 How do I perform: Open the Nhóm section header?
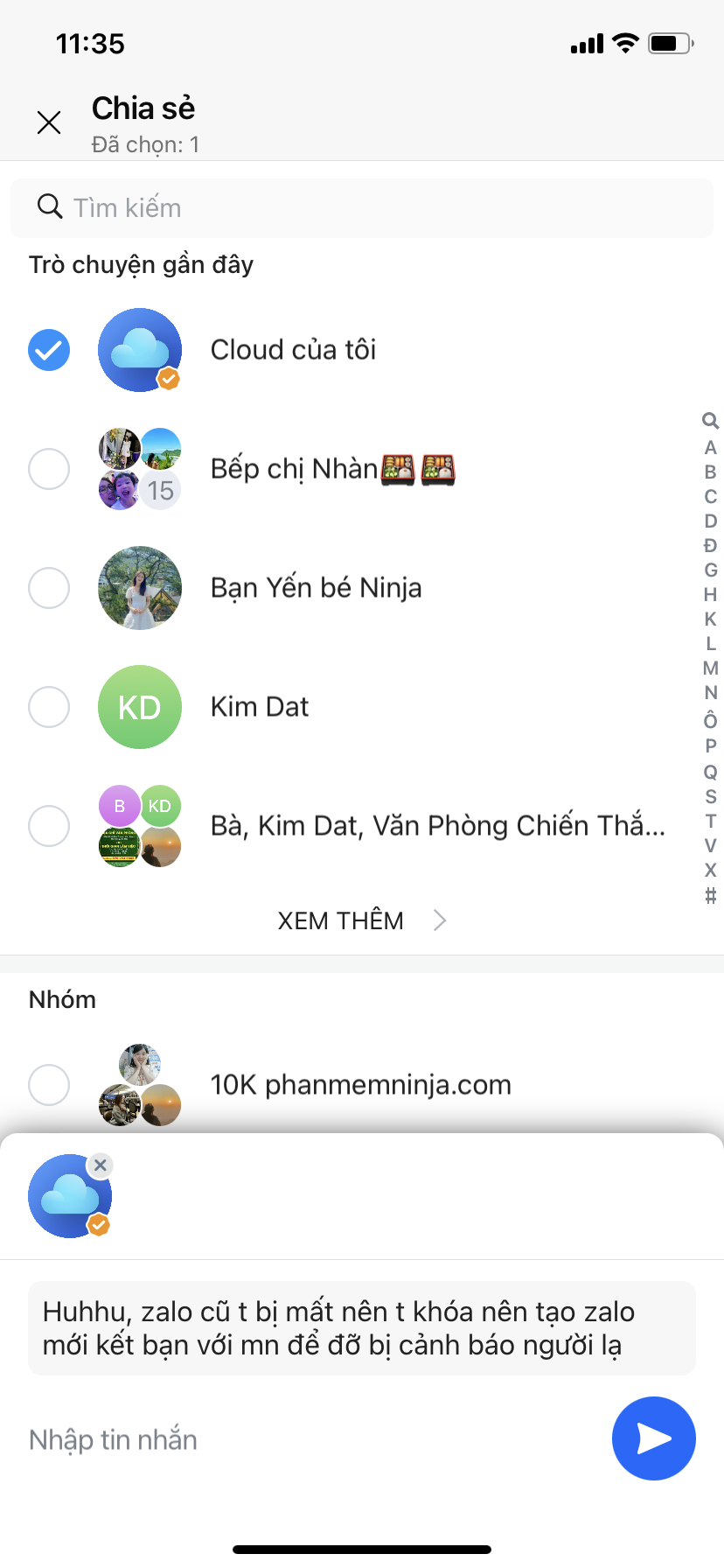pos(61,998)
